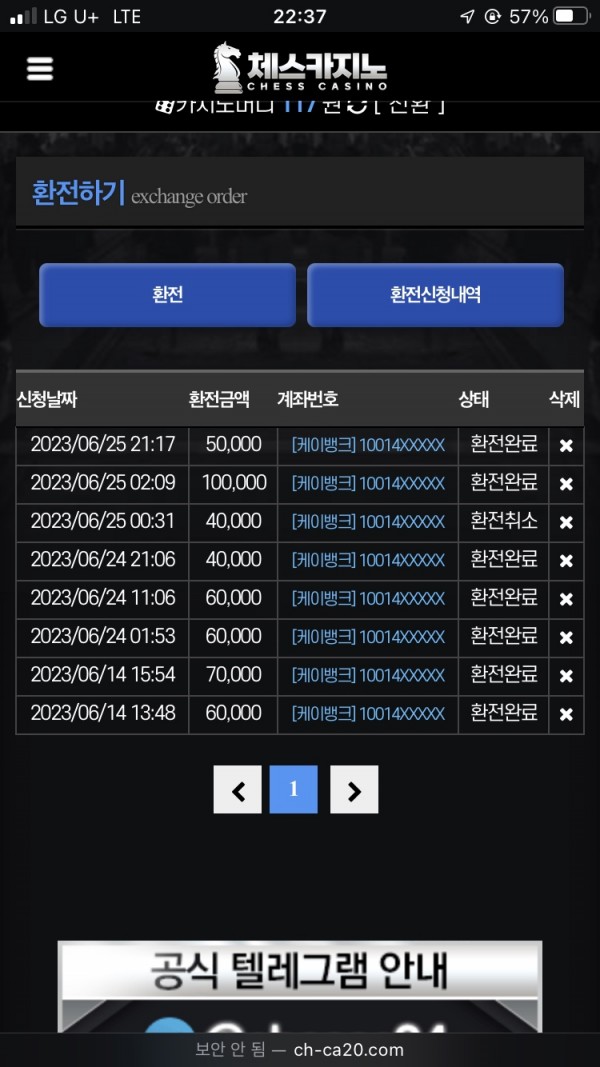Go to the previous page arrow

pyautogui.click(x=238, y=790)
